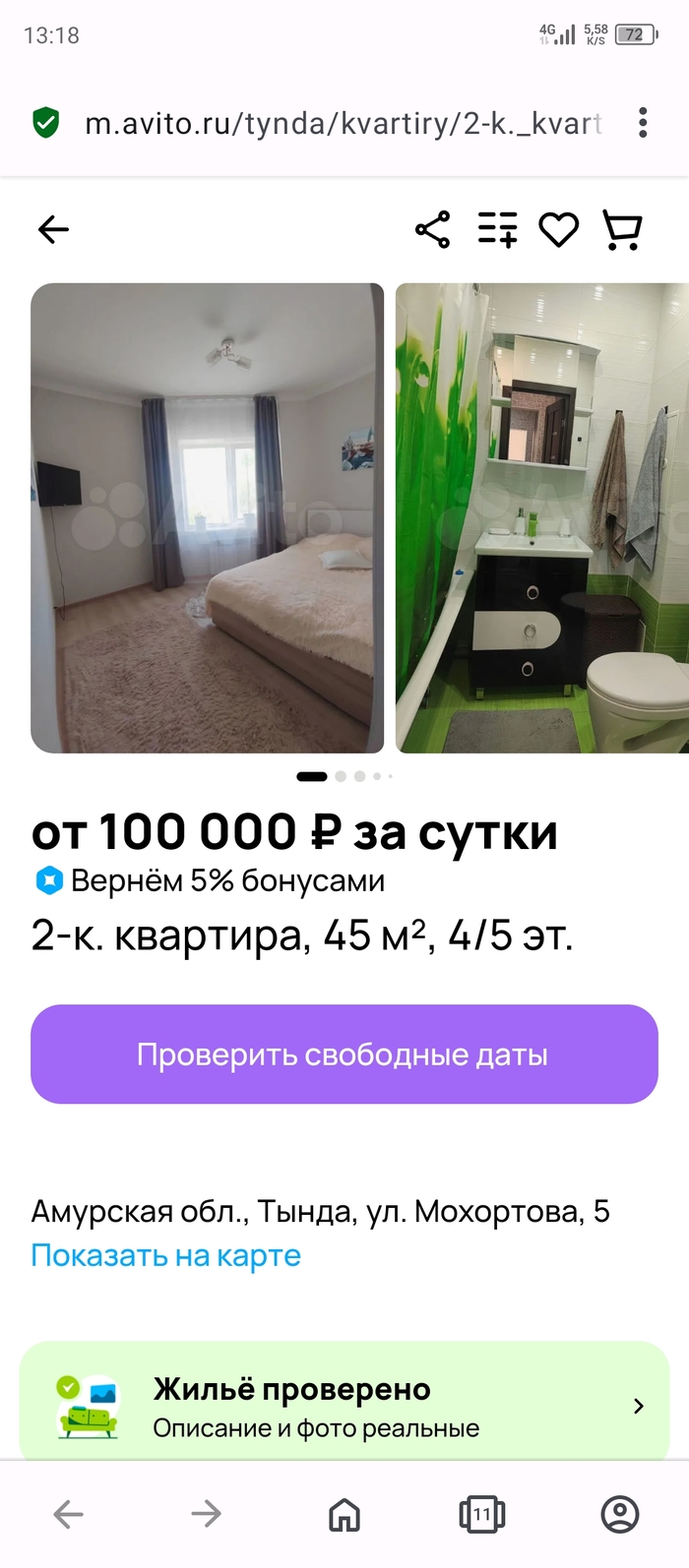
Task: Add listing to comparison list
Action: [x=497, y=230]
